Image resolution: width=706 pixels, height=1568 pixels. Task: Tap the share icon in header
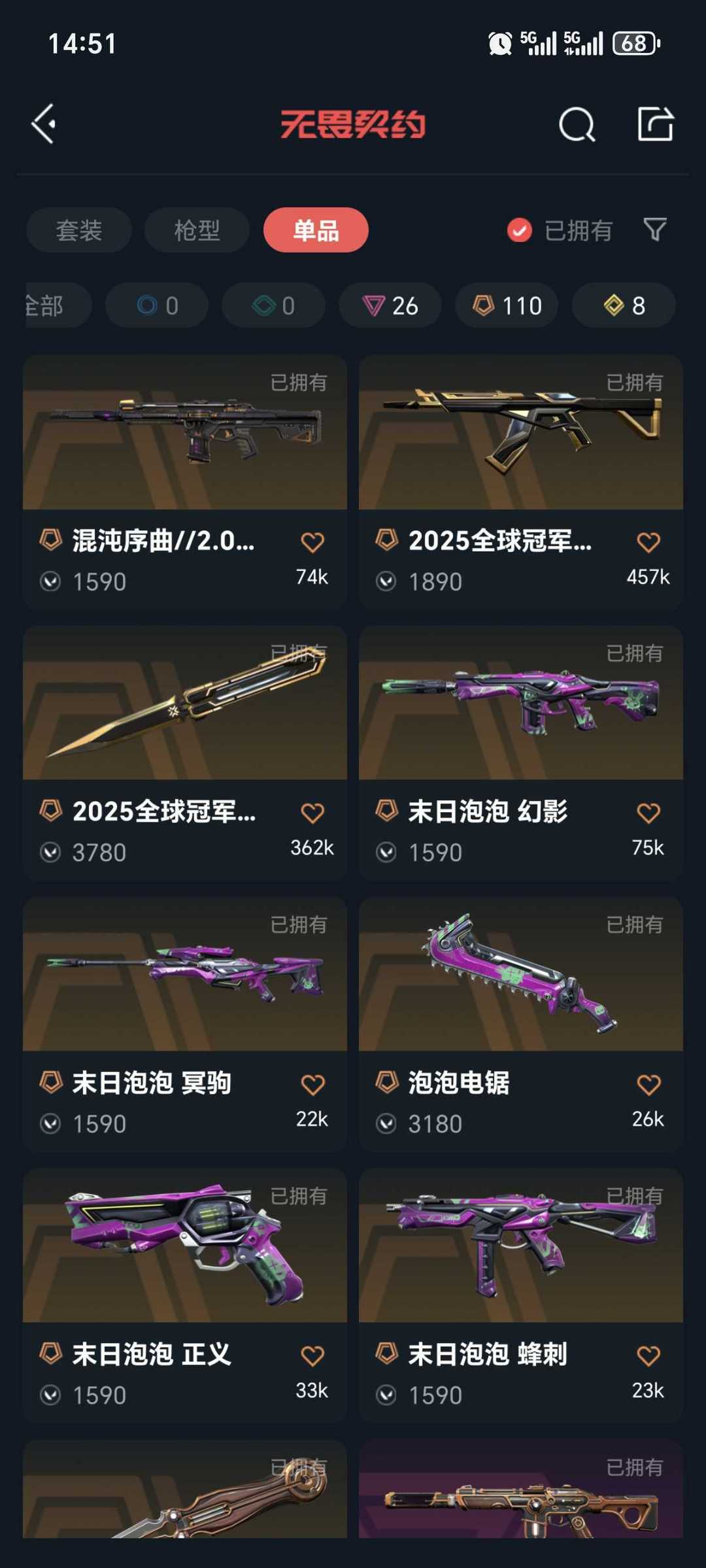pyautogui.click(x=656, y=124)
